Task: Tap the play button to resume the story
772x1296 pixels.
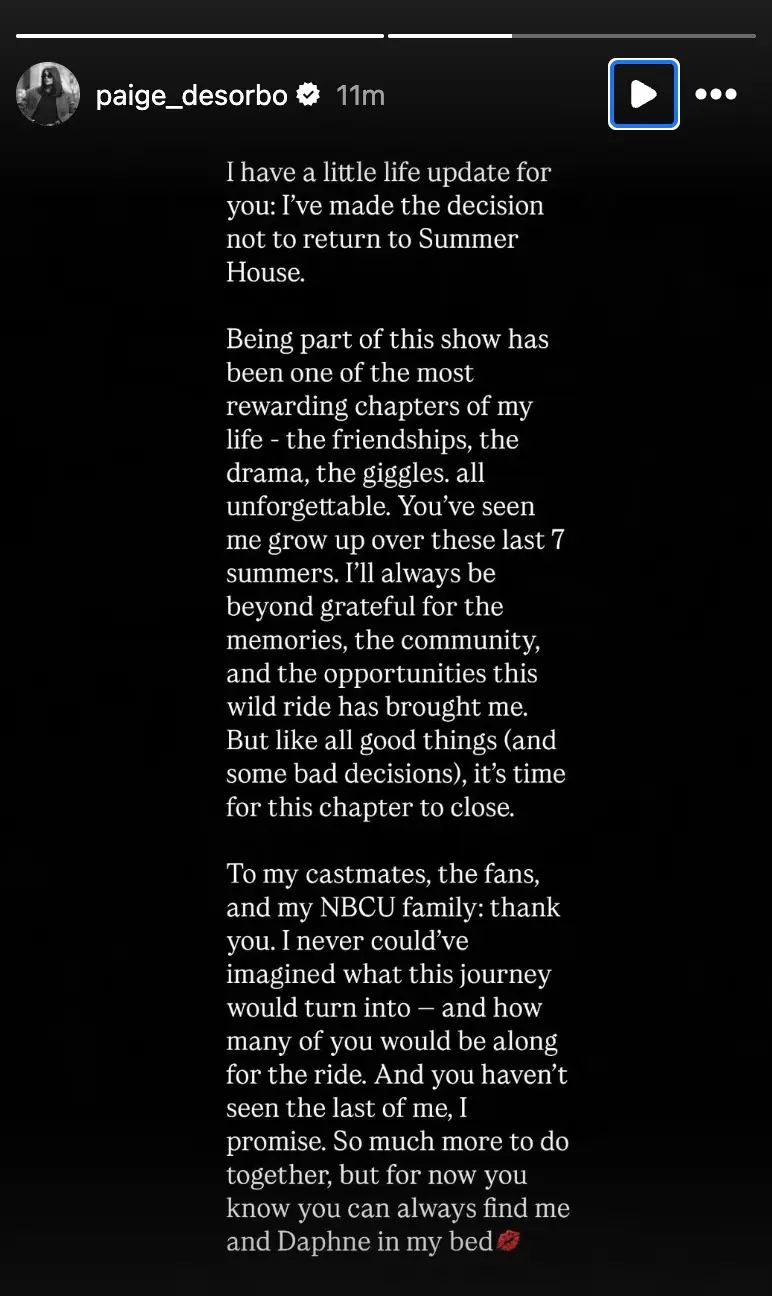Action: [643, 94]
